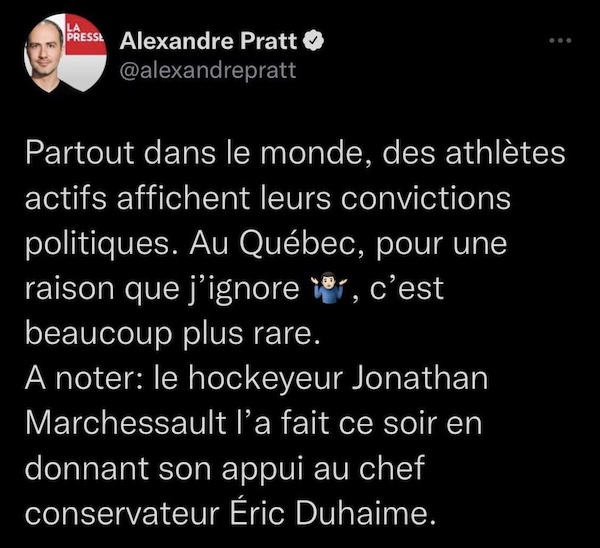Open the @alexandrepratt handle profile

pos(207,72)
